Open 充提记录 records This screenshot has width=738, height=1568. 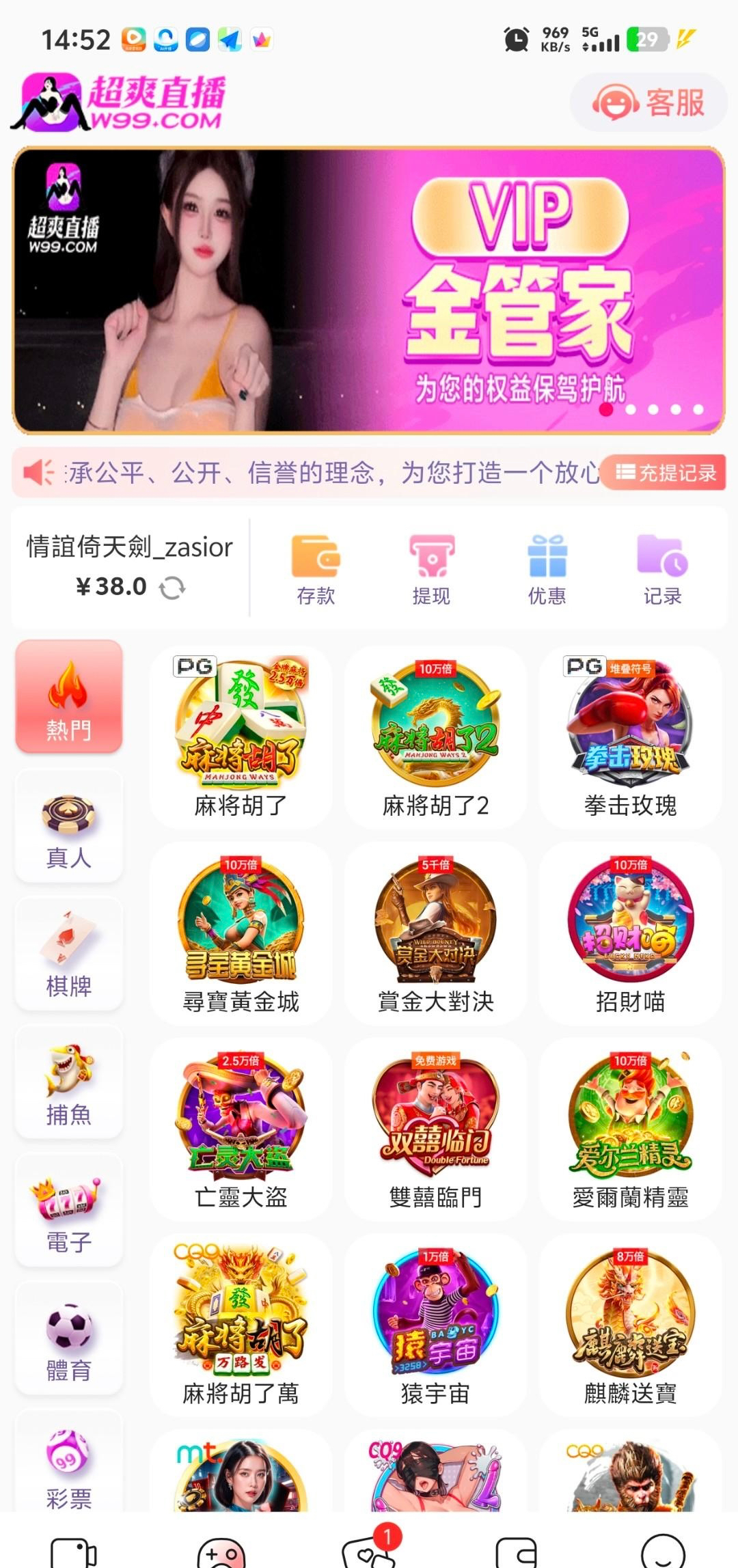pyautogui.click(x=666, y=473)
